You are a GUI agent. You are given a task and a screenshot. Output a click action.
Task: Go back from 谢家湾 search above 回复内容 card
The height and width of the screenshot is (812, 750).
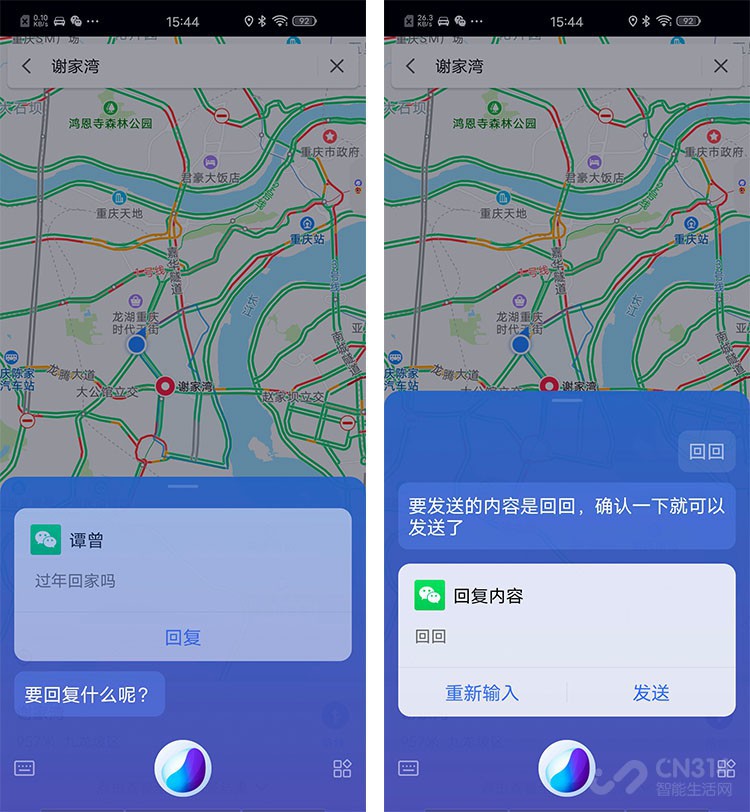pos(410,66)
